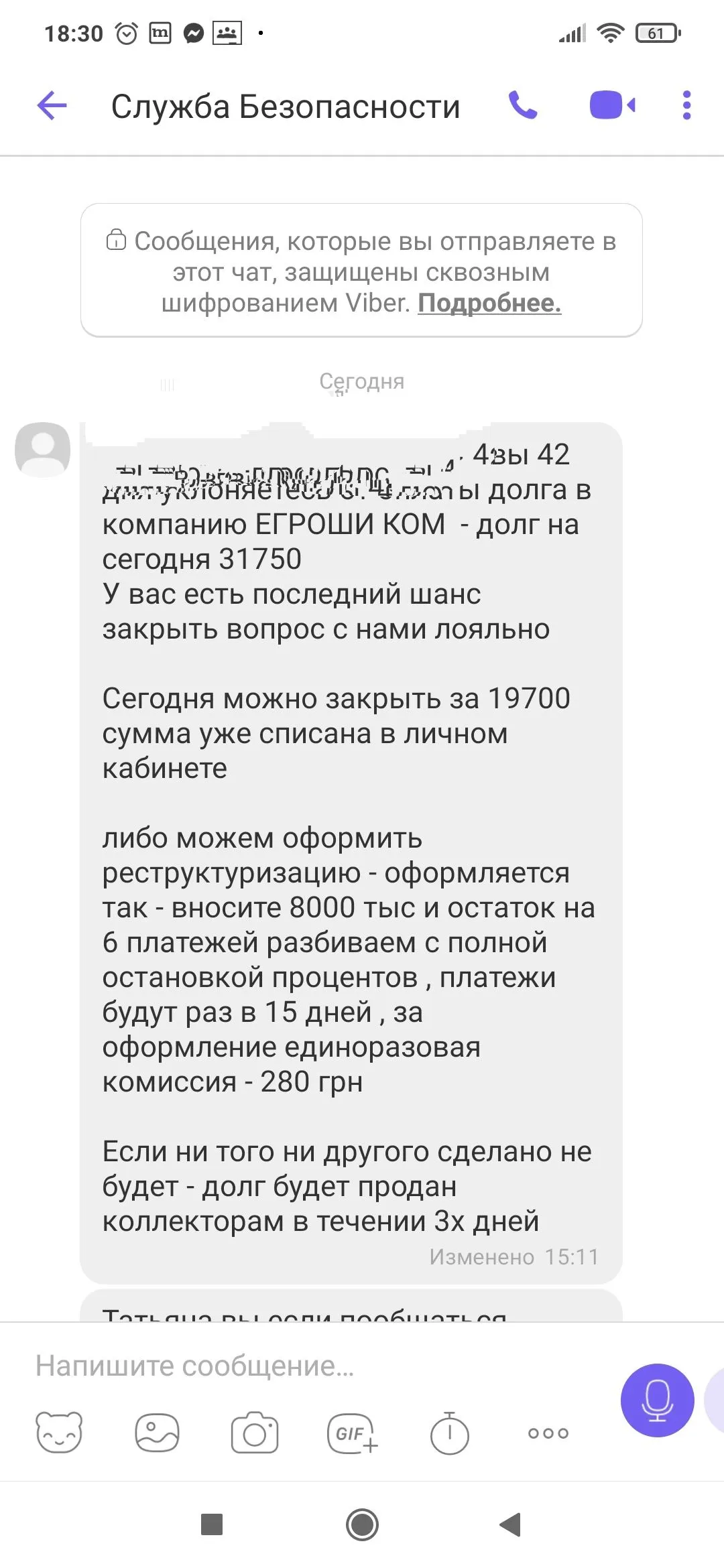Open the gallery picture icon
This screenshot has height=1568, width=724.
[x=157, y=1433]
